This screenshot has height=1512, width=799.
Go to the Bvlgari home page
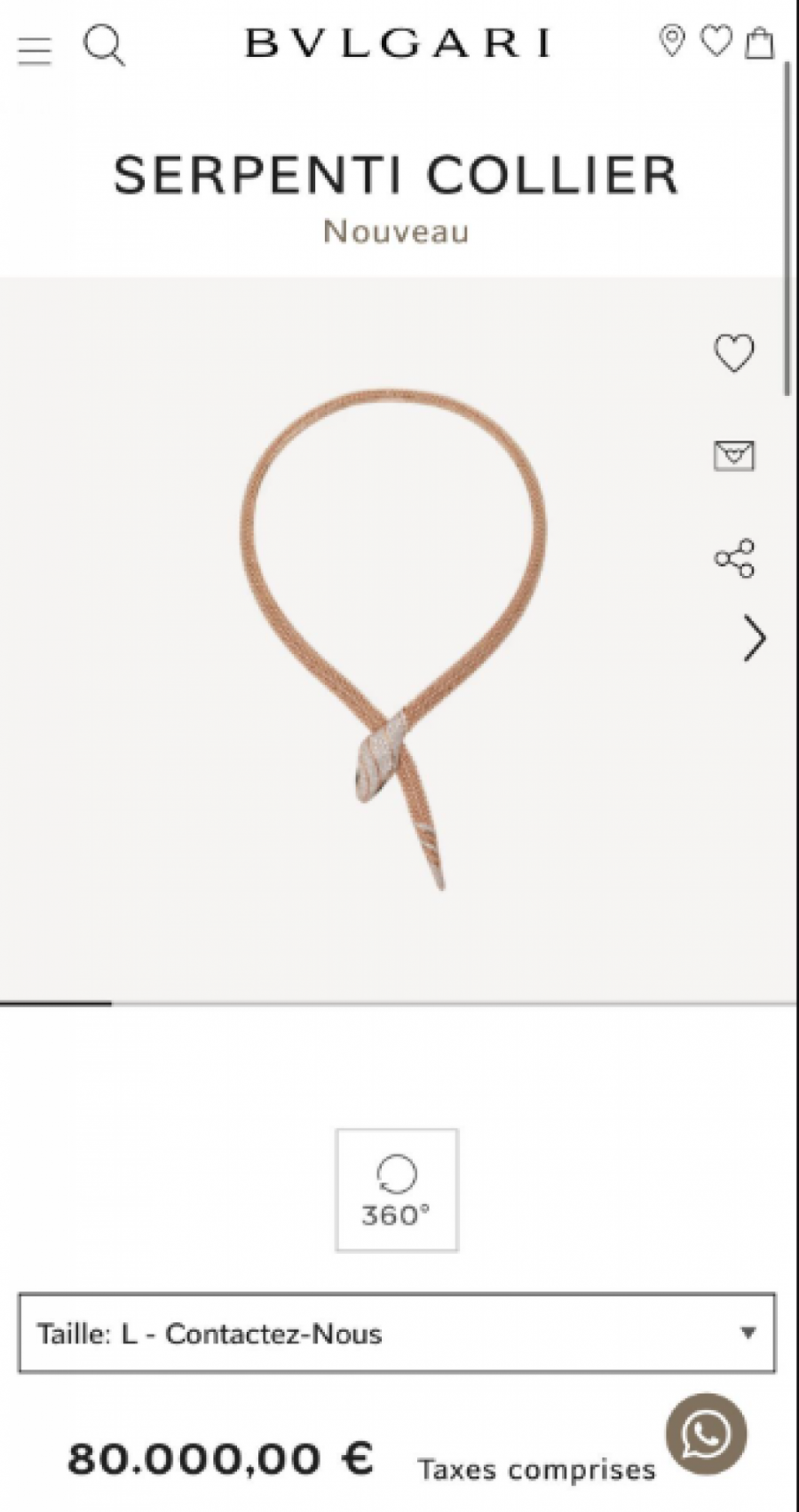398,43
